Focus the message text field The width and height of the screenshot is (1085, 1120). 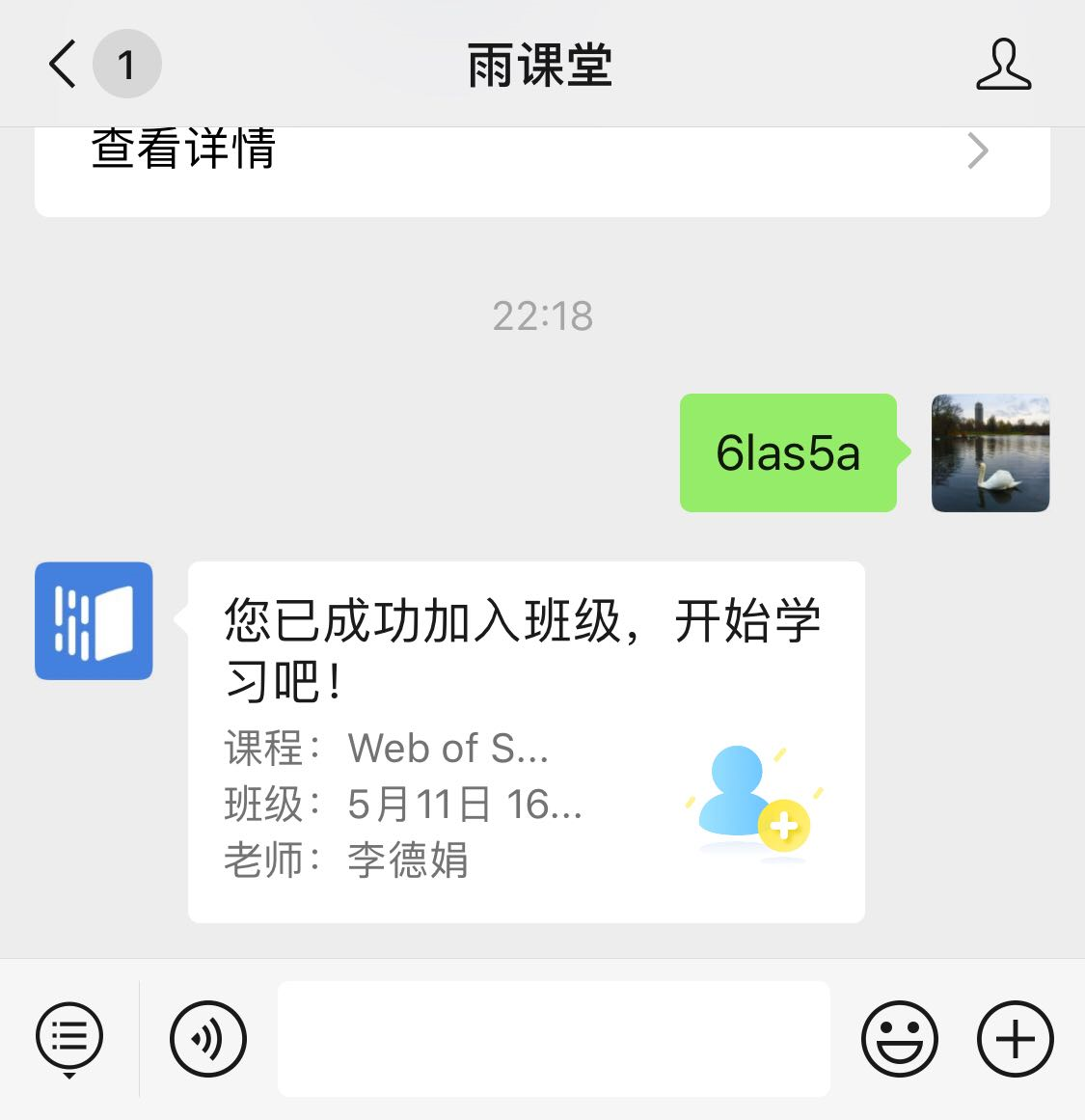tap(554, 1039)
